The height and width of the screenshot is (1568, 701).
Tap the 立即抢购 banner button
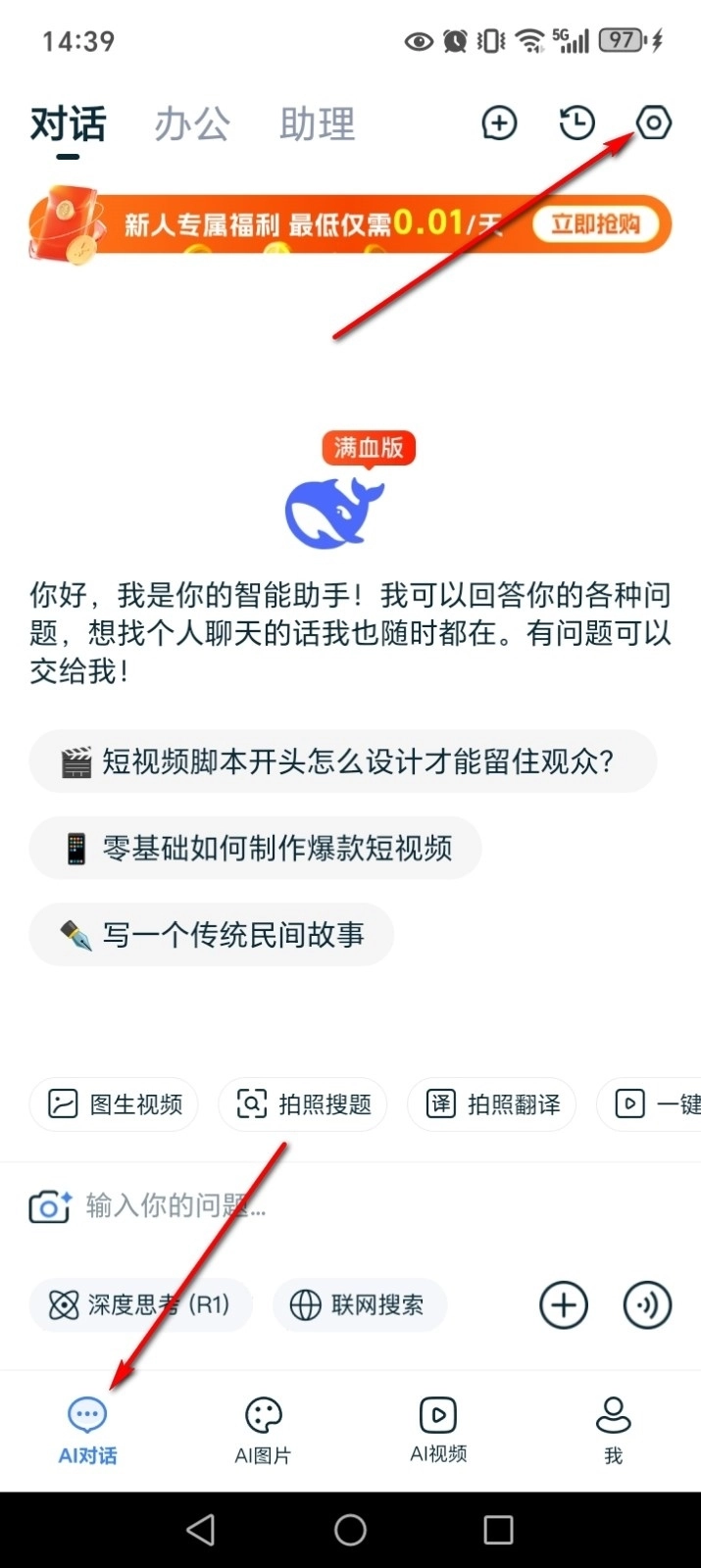595,224
